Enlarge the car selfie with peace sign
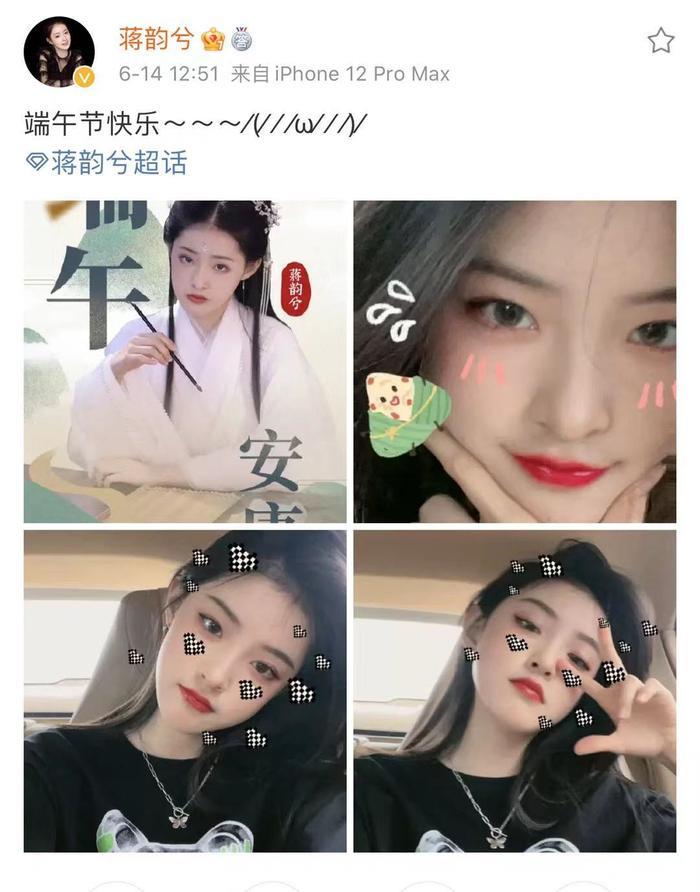 coord(515,690)
